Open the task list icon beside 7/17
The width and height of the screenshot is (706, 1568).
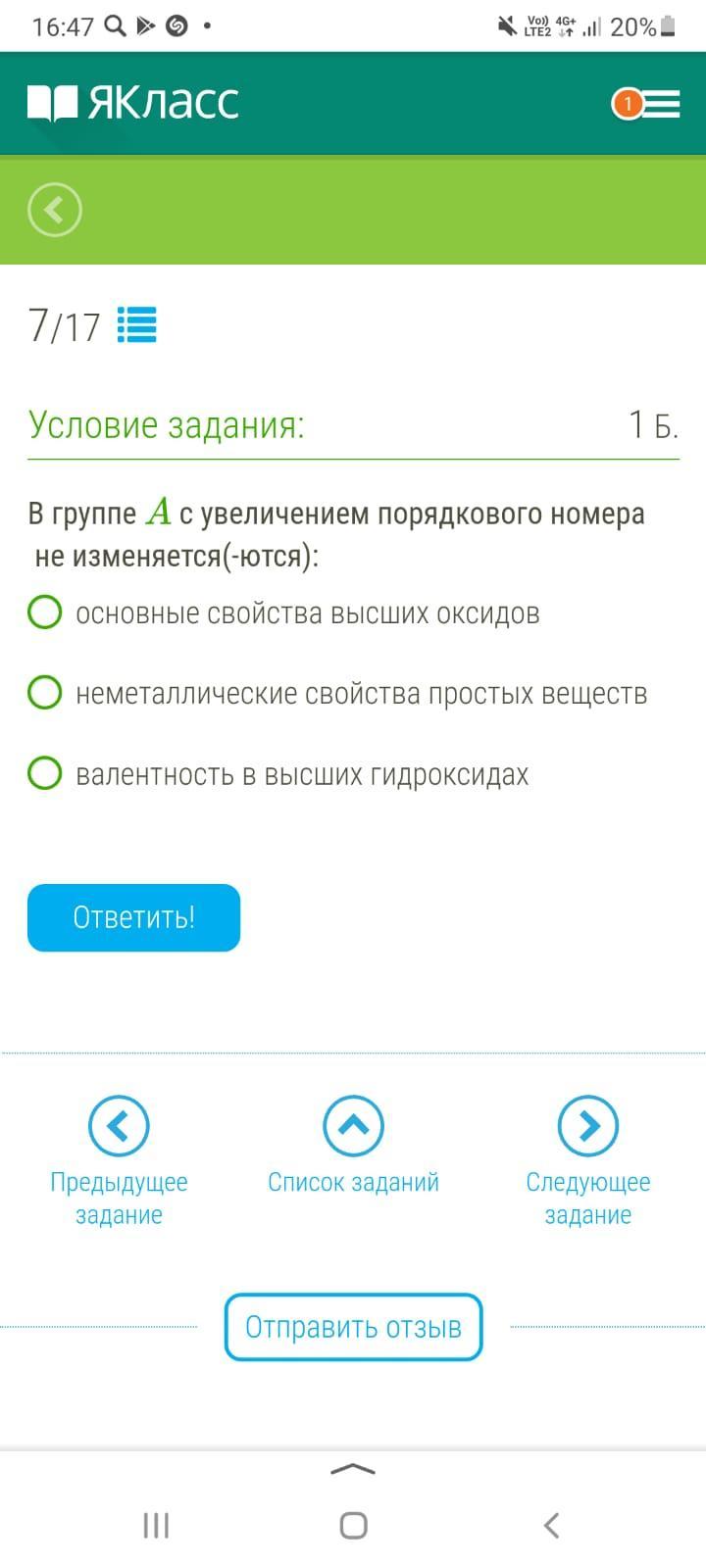pos(137,325)
